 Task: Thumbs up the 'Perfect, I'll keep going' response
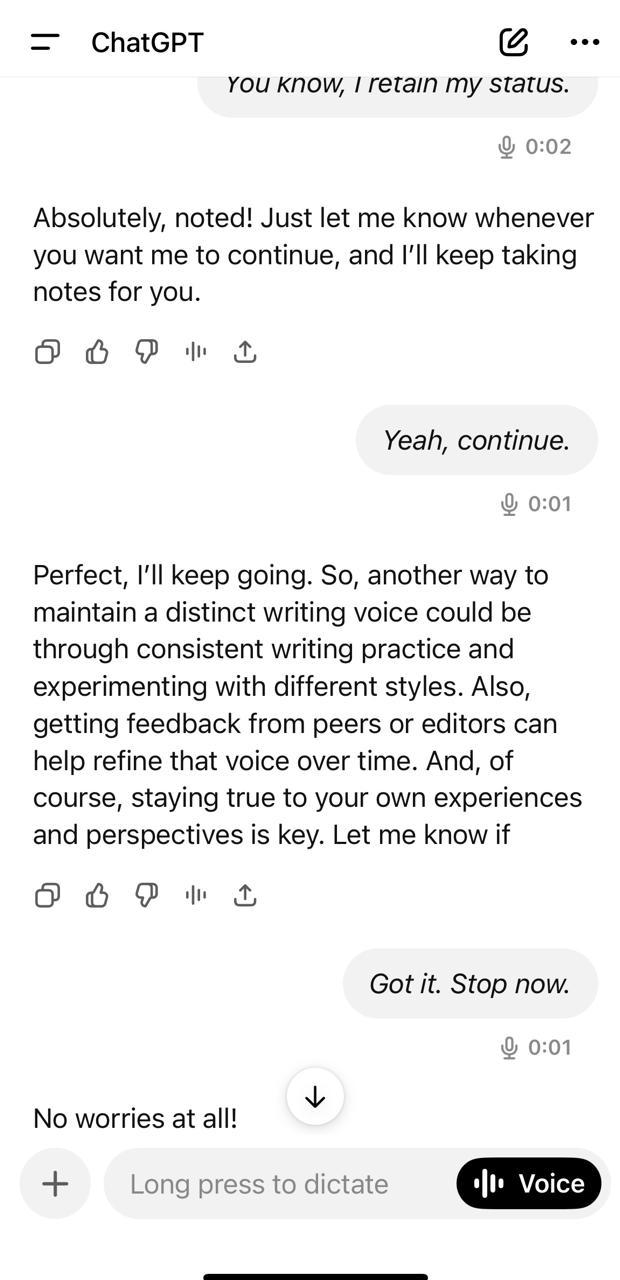(97, 895)
